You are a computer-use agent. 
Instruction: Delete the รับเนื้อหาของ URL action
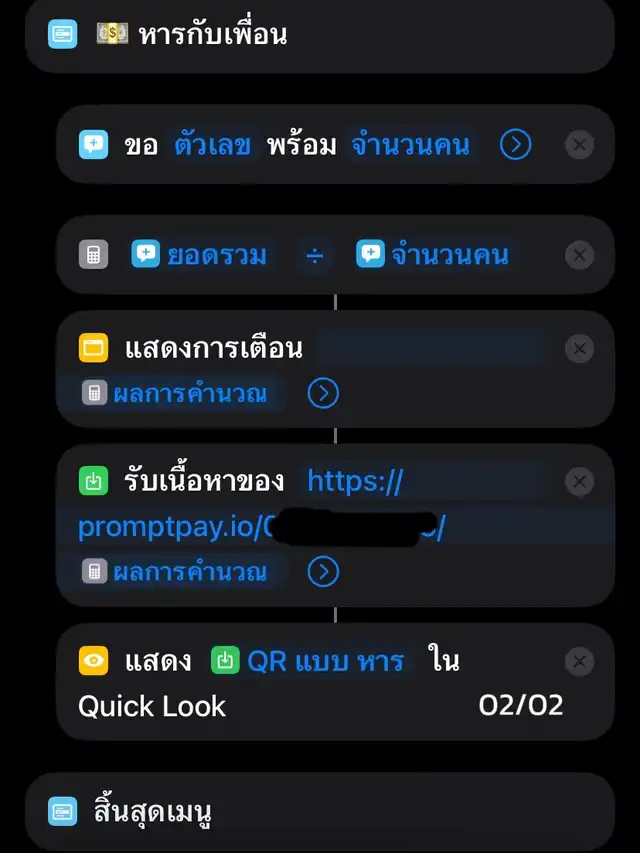pyautogui.click(x=579, y=482)
